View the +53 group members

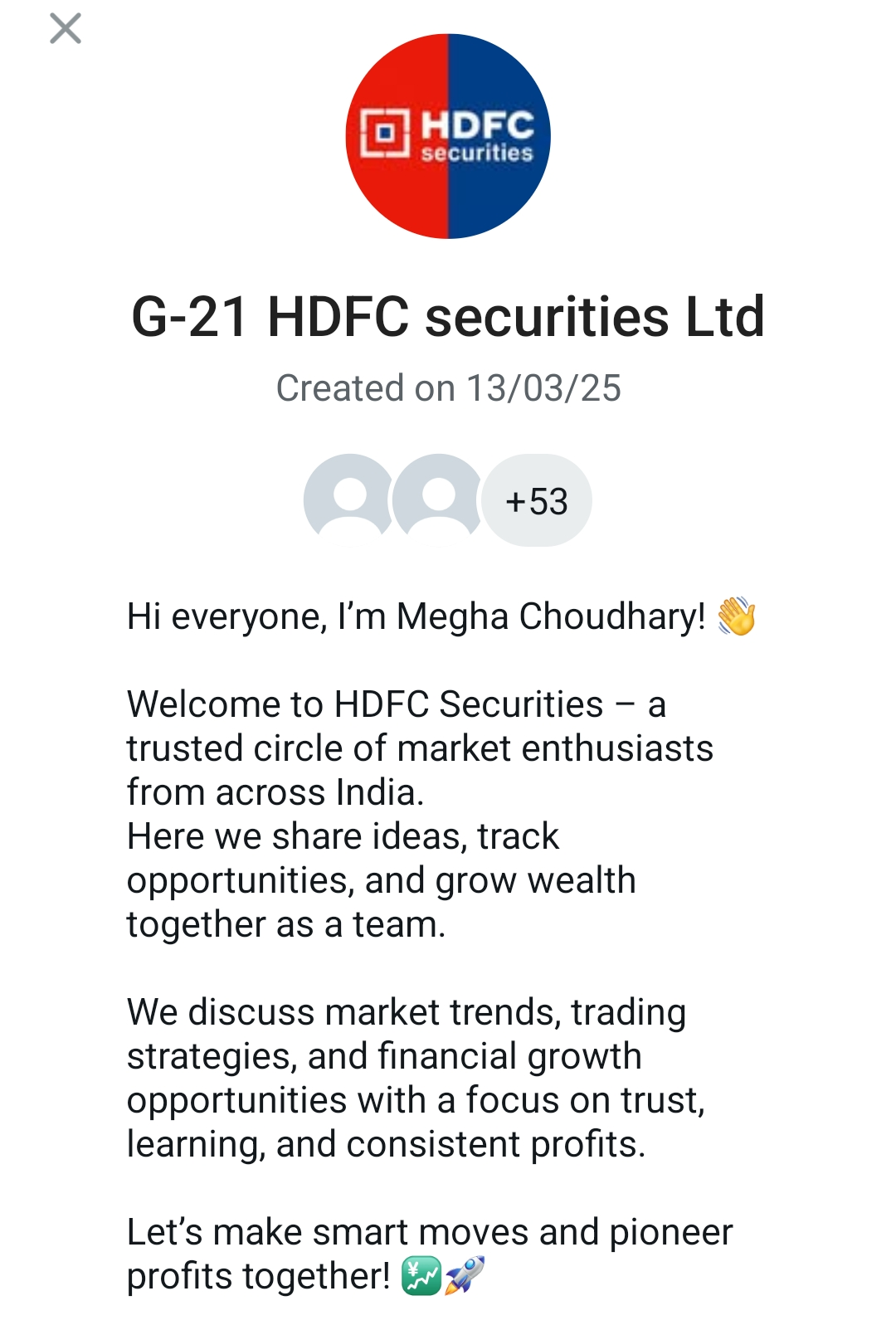click(537, 501)
